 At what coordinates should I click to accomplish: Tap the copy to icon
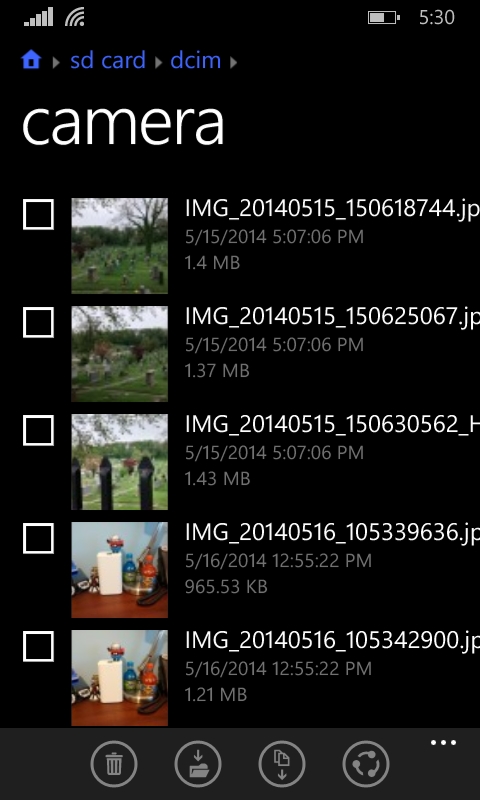(x=282, y=764)
